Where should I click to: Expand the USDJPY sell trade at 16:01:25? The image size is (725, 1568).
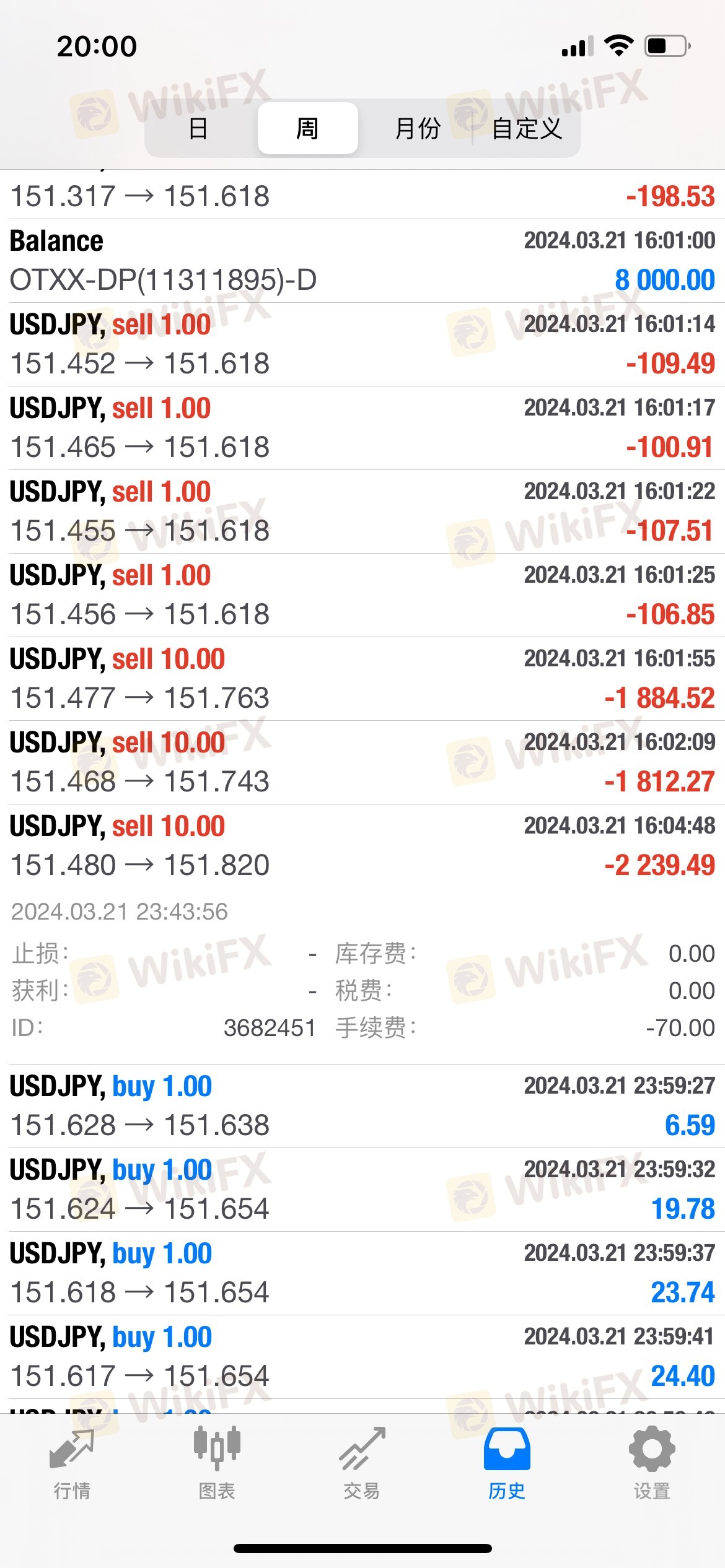click(x=362, y=595)
